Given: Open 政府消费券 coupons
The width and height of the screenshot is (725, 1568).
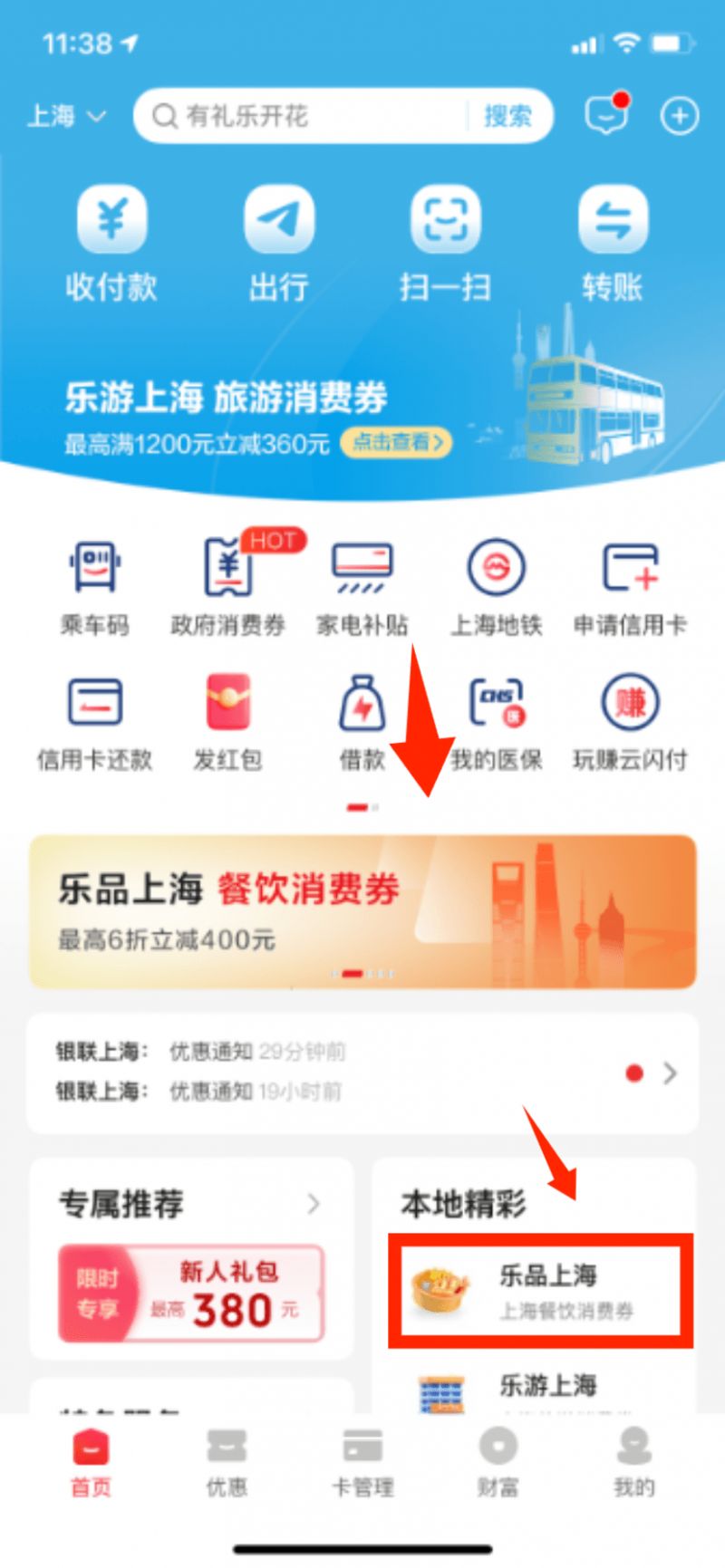Looking at the screenshot, I should 228,586.
